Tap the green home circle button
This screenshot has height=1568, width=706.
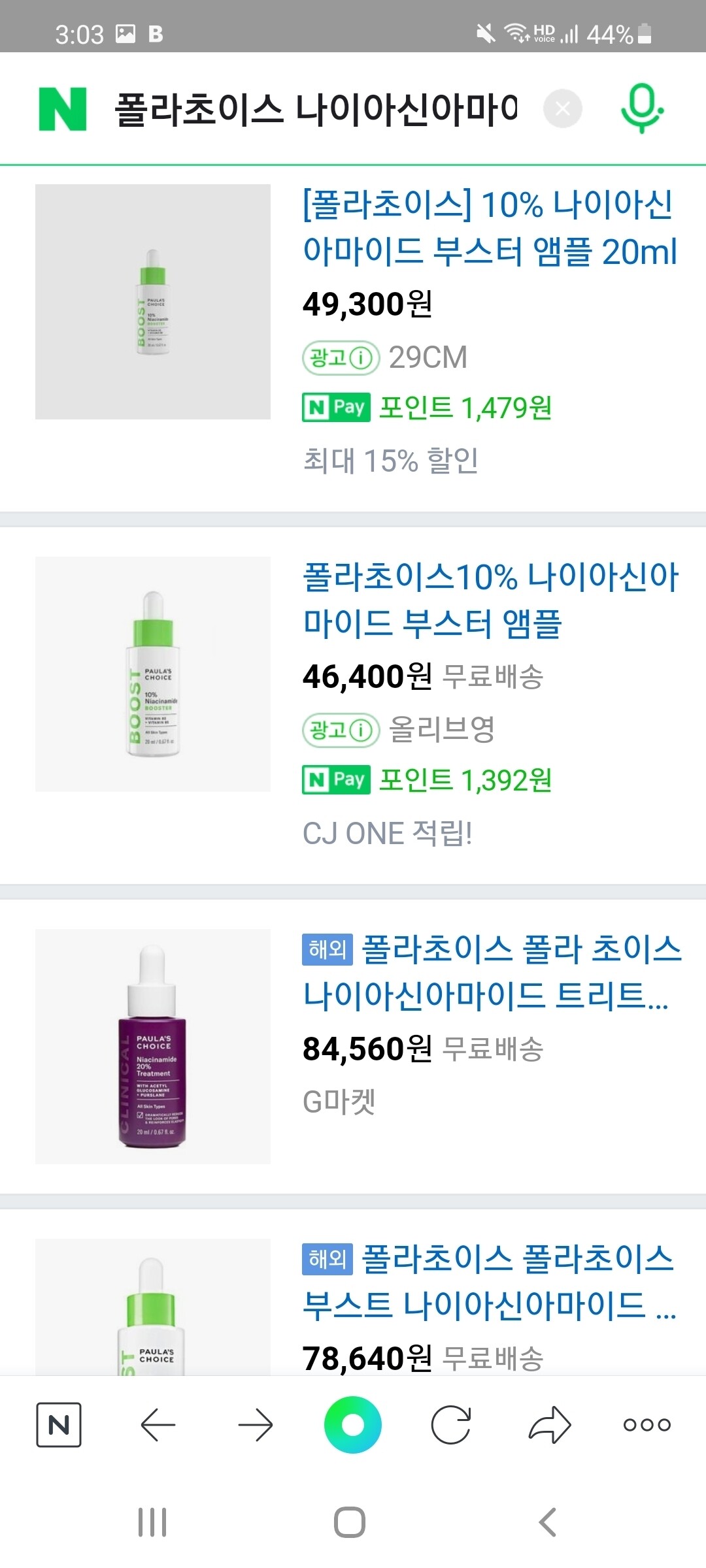tap(353, 1424)
